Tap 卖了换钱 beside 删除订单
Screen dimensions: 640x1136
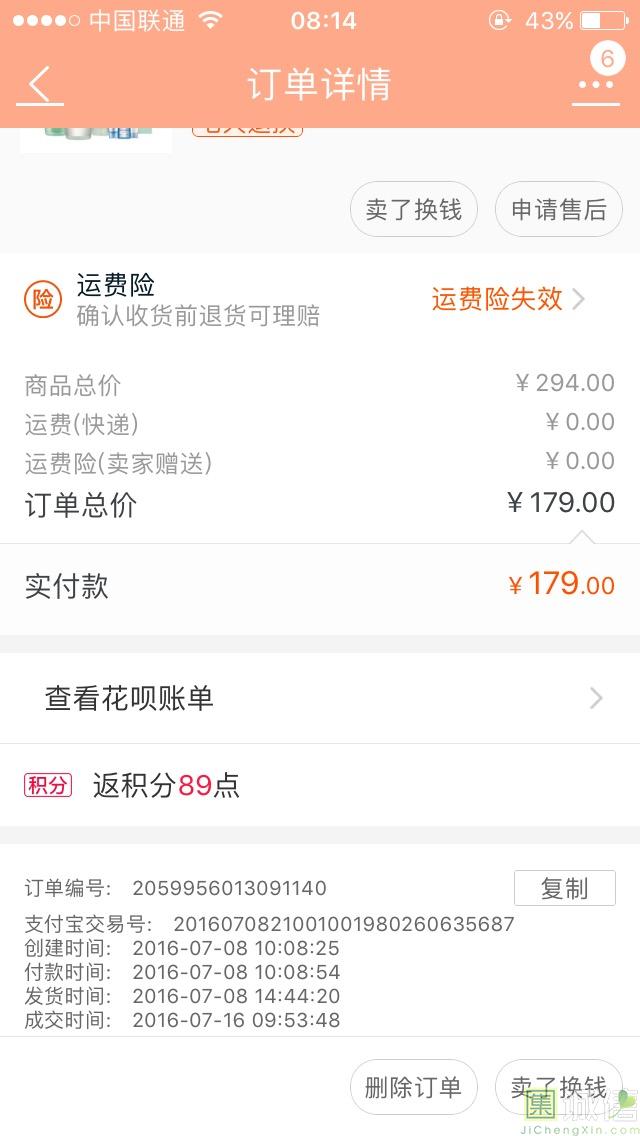pos(559,1087)
